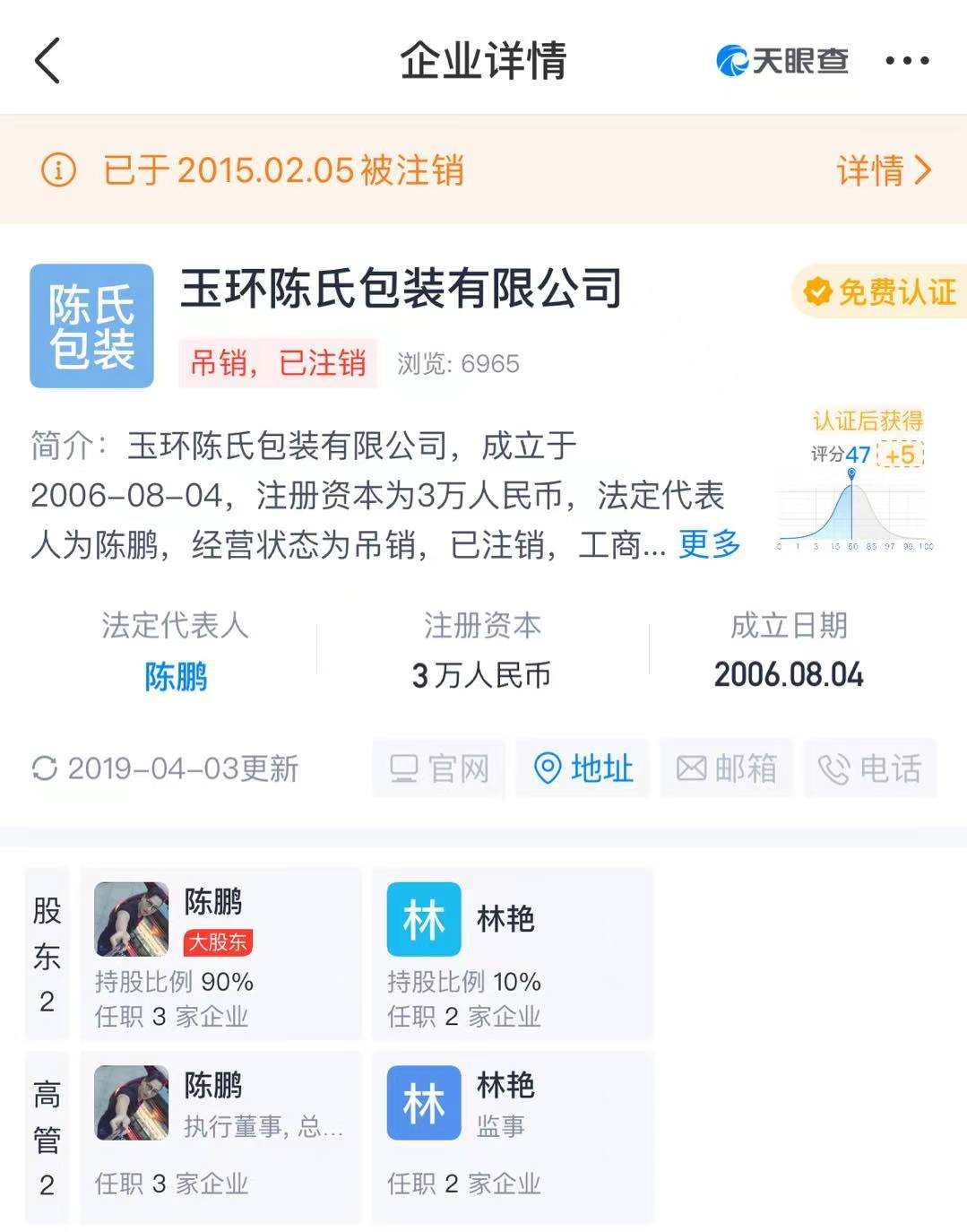View deregistration details via 详情
967x1232 pixels.
(x=884, y=170)
